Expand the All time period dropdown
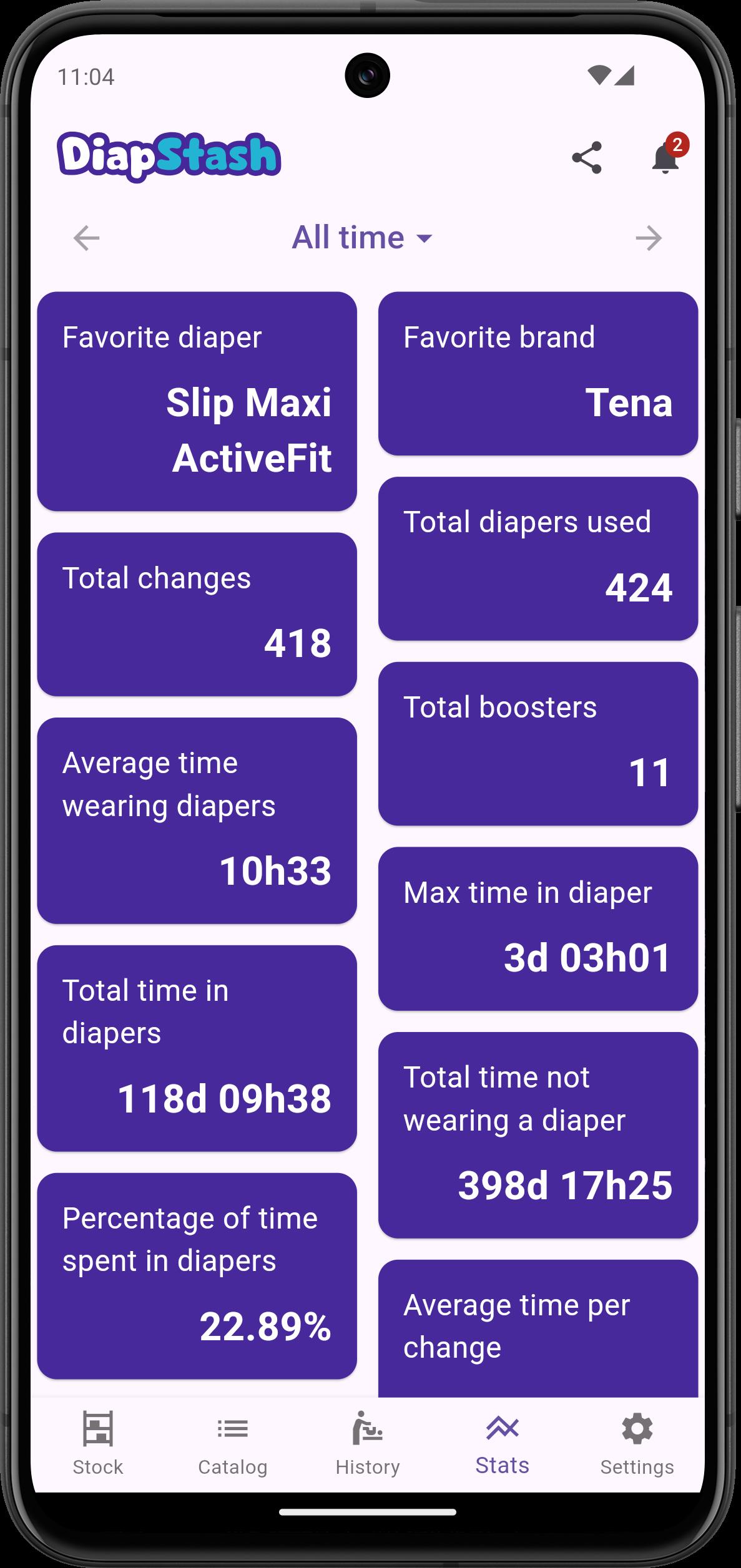 pos(362,238)
